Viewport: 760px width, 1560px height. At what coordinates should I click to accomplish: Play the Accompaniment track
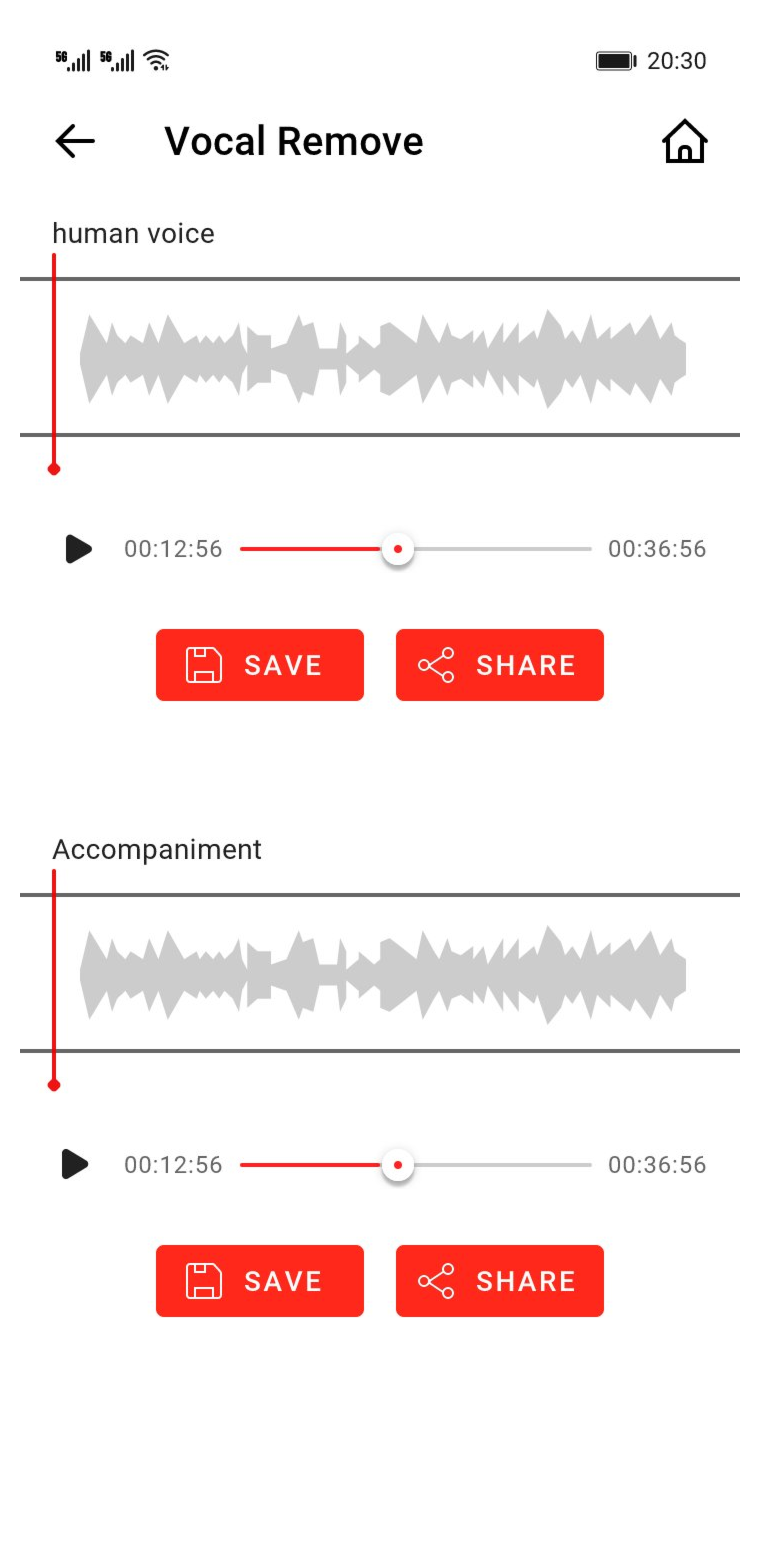(x=76, y=1165)
